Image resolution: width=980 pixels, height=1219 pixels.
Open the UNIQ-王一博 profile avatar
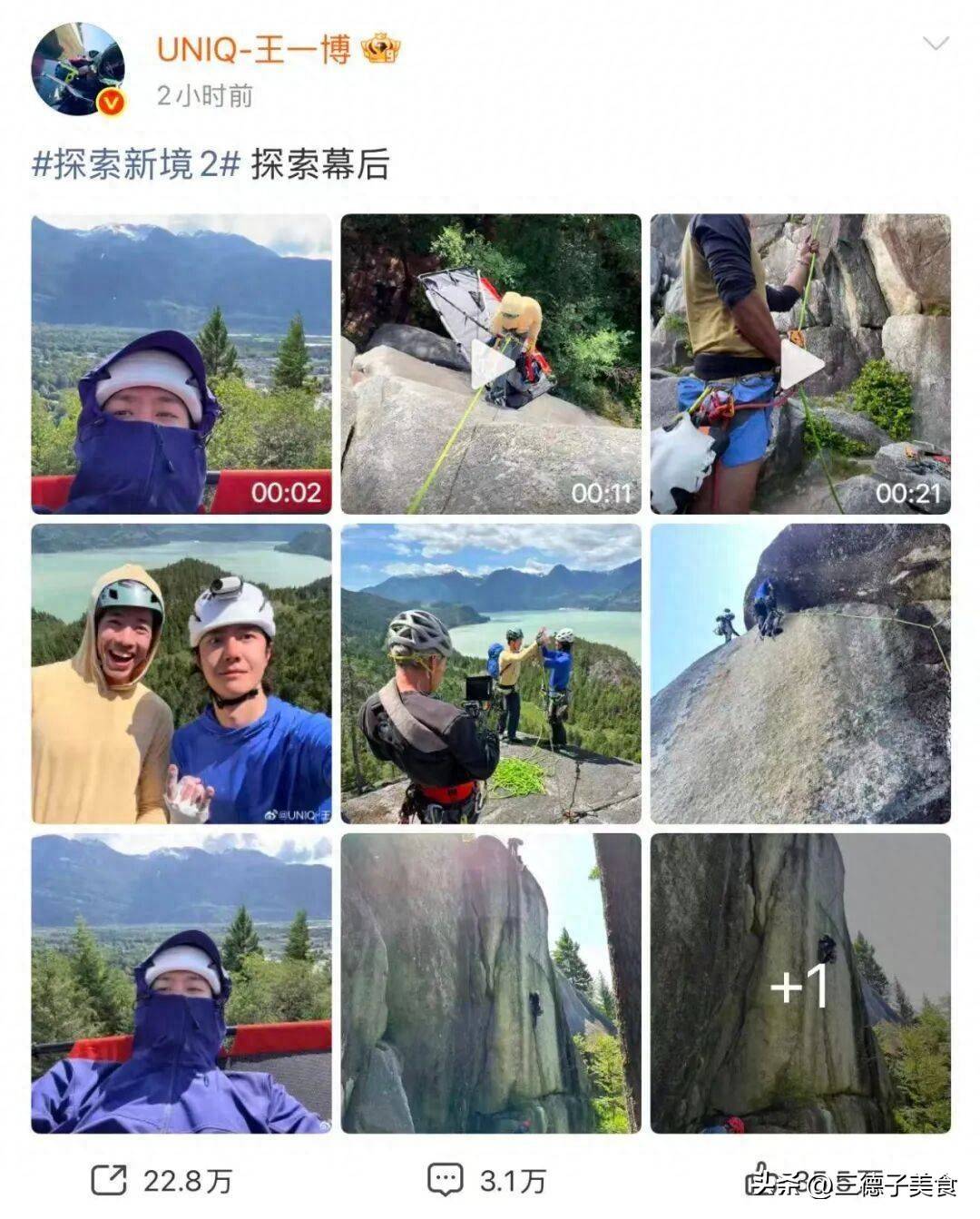[77, 69]
